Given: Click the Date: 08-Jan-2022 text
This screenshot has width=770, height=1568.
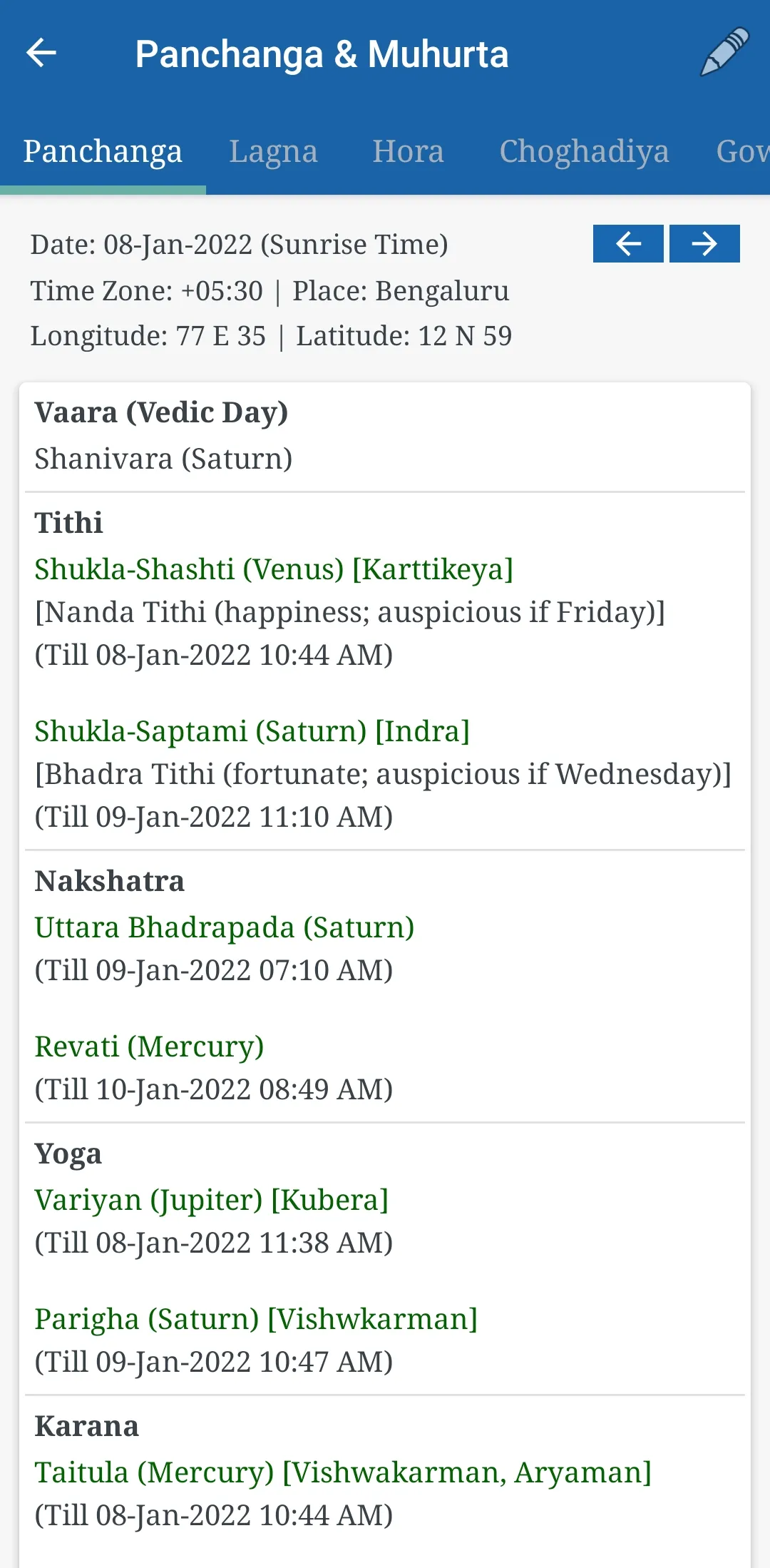Looking at the screenshot, I should click(239, 245).
